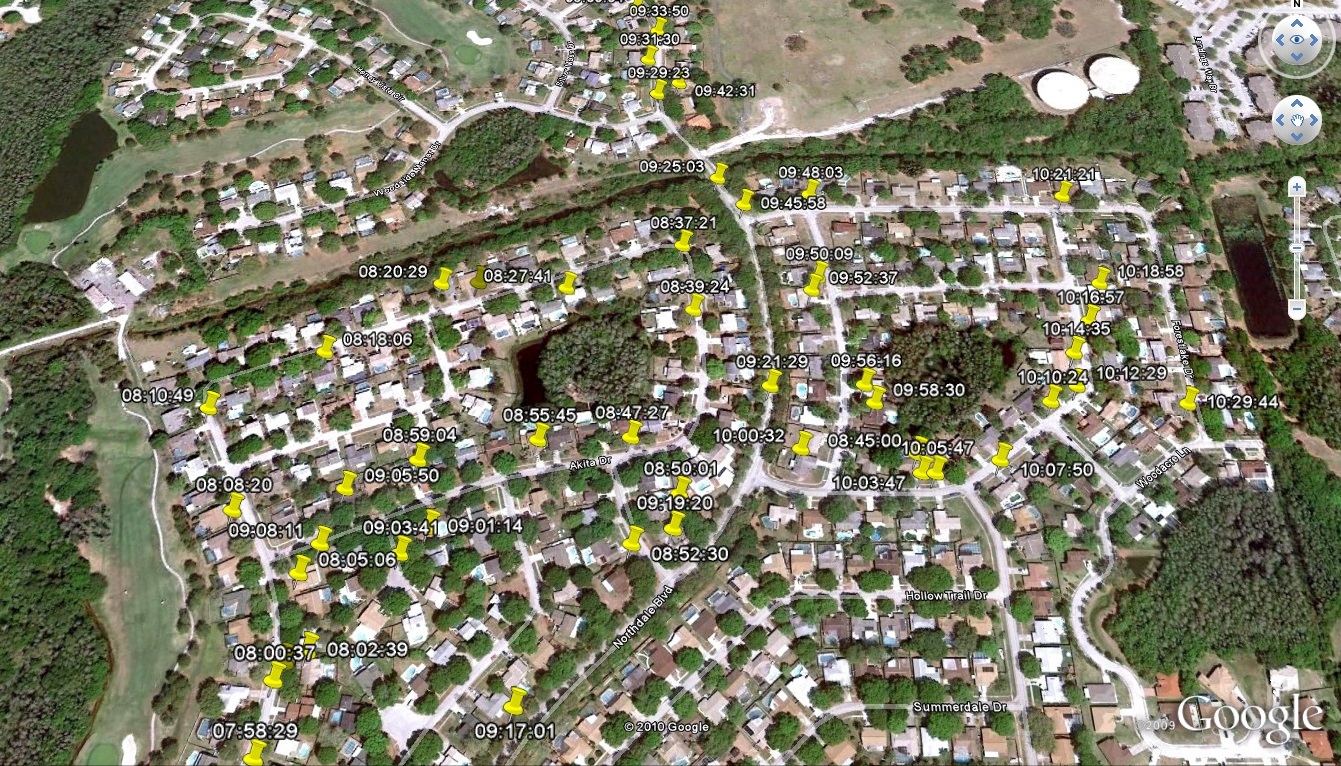
Task: Select the 10:07:50 placemark
Action: tap(1001, 455)
